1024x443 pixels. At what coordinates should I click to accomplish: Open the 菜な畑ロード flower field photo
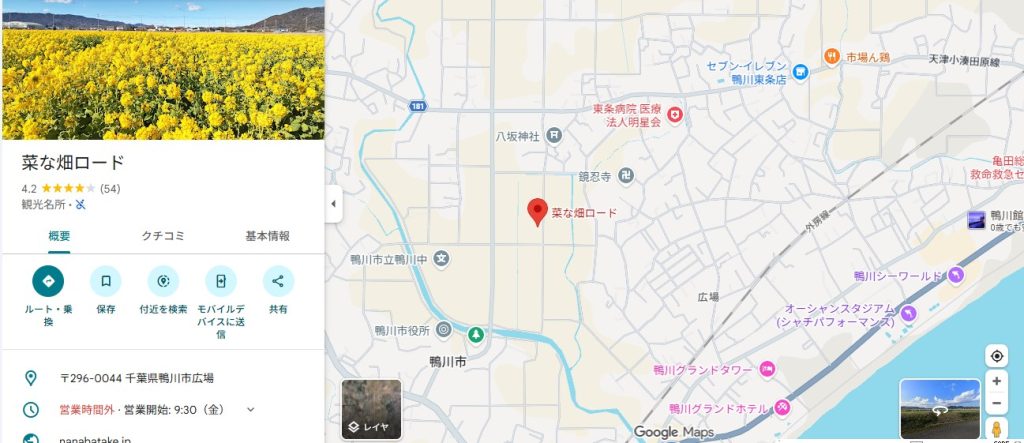162,70
